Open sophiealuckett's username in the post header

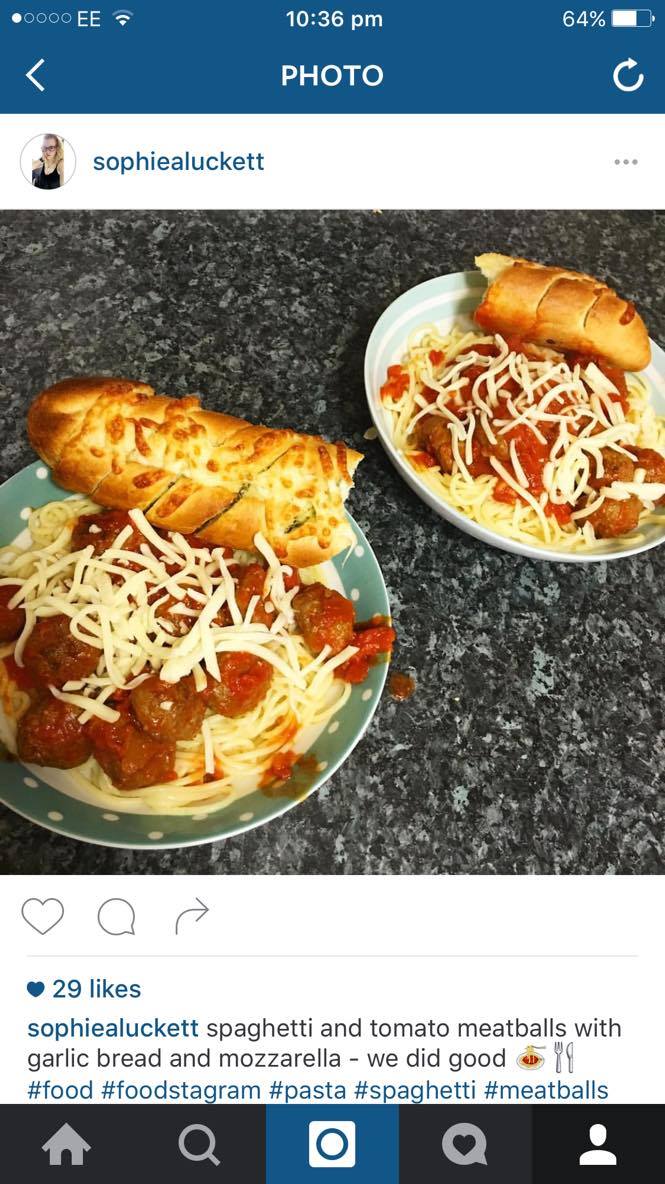[x=178, y=162]
